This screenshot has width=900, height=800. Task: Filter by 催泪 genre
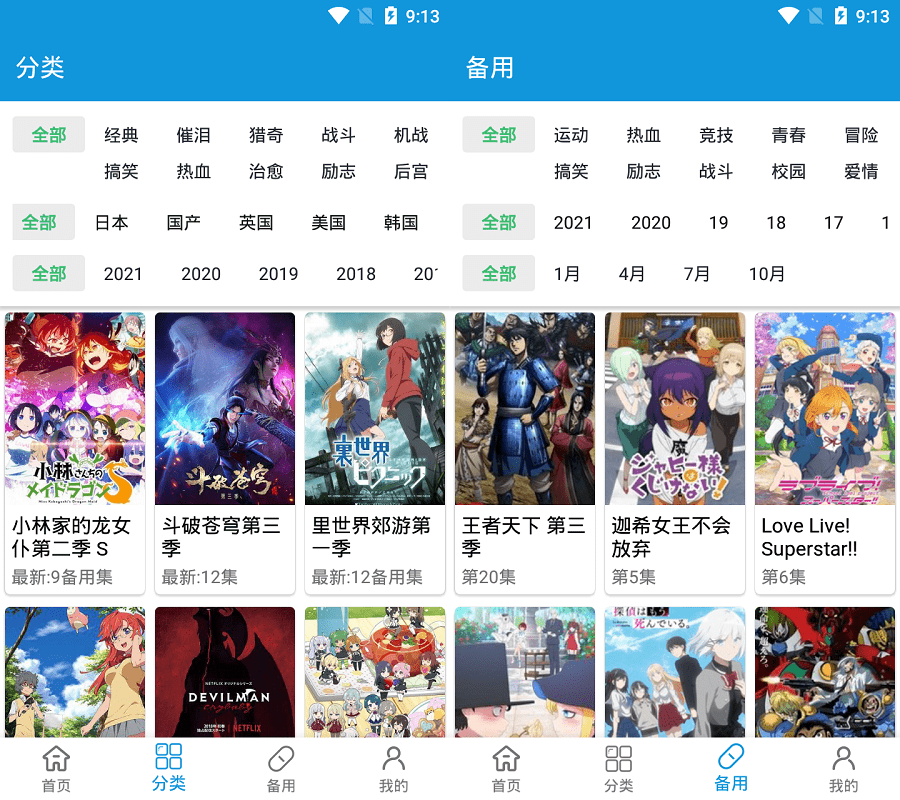pos(193,135)
